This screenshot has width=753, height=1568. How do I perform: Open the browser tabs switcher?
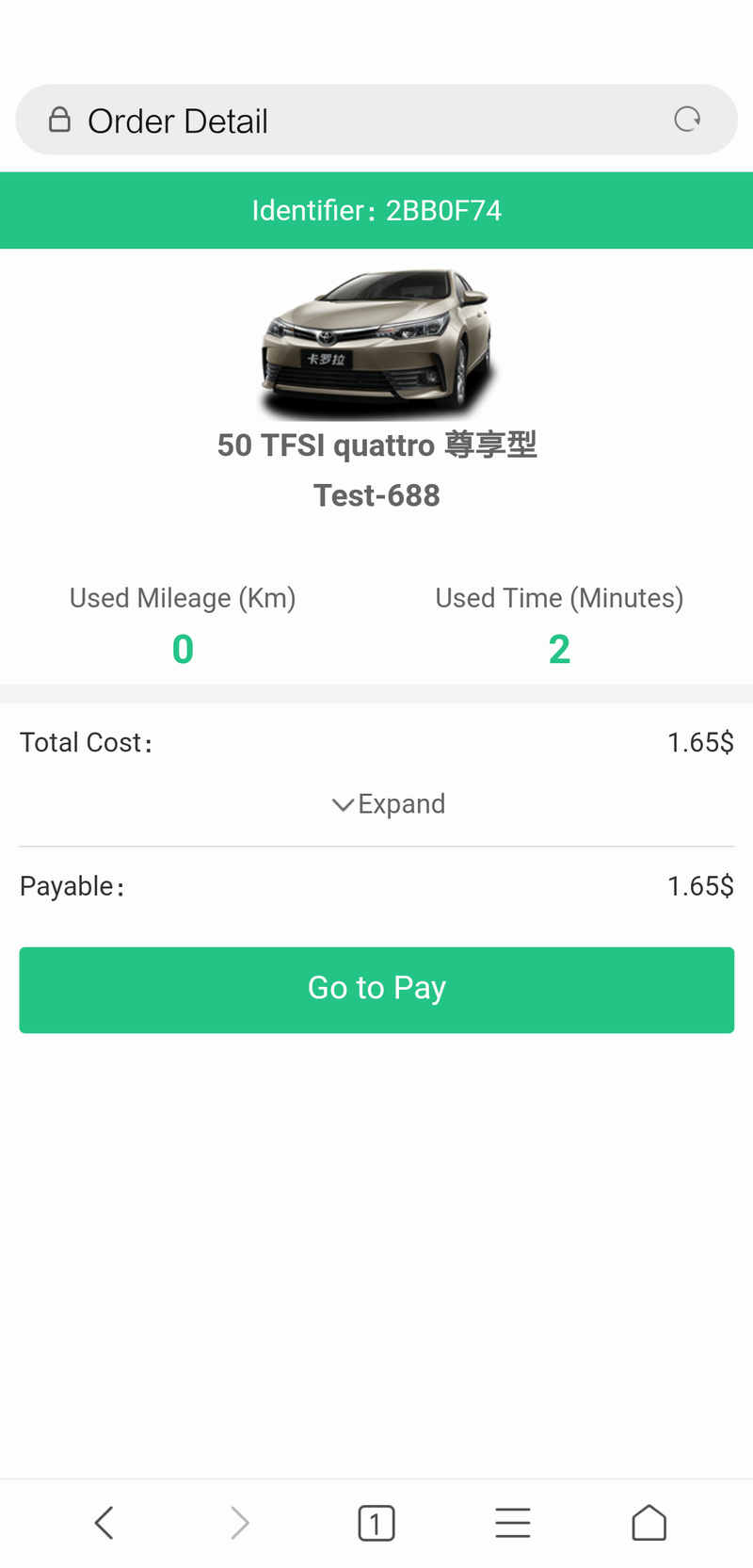tap(376, 1523)
